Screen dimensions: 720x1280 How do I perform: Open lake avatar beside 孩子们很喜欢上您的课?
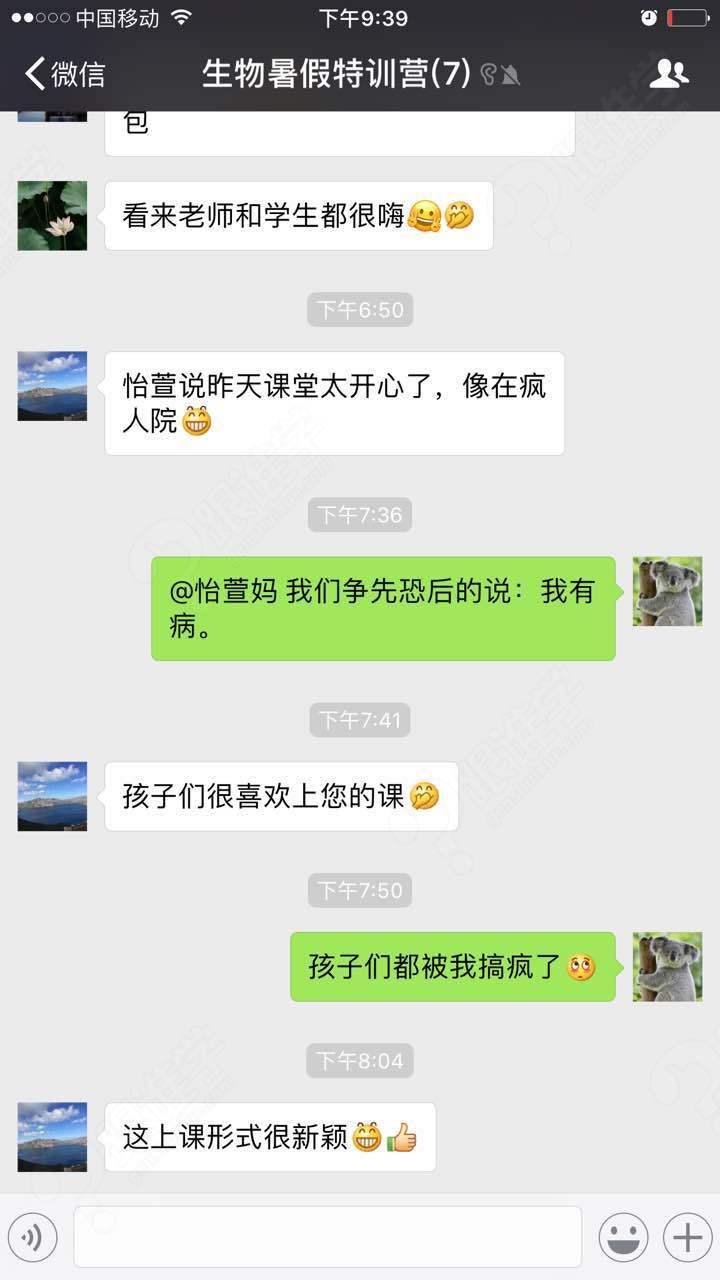52,796
